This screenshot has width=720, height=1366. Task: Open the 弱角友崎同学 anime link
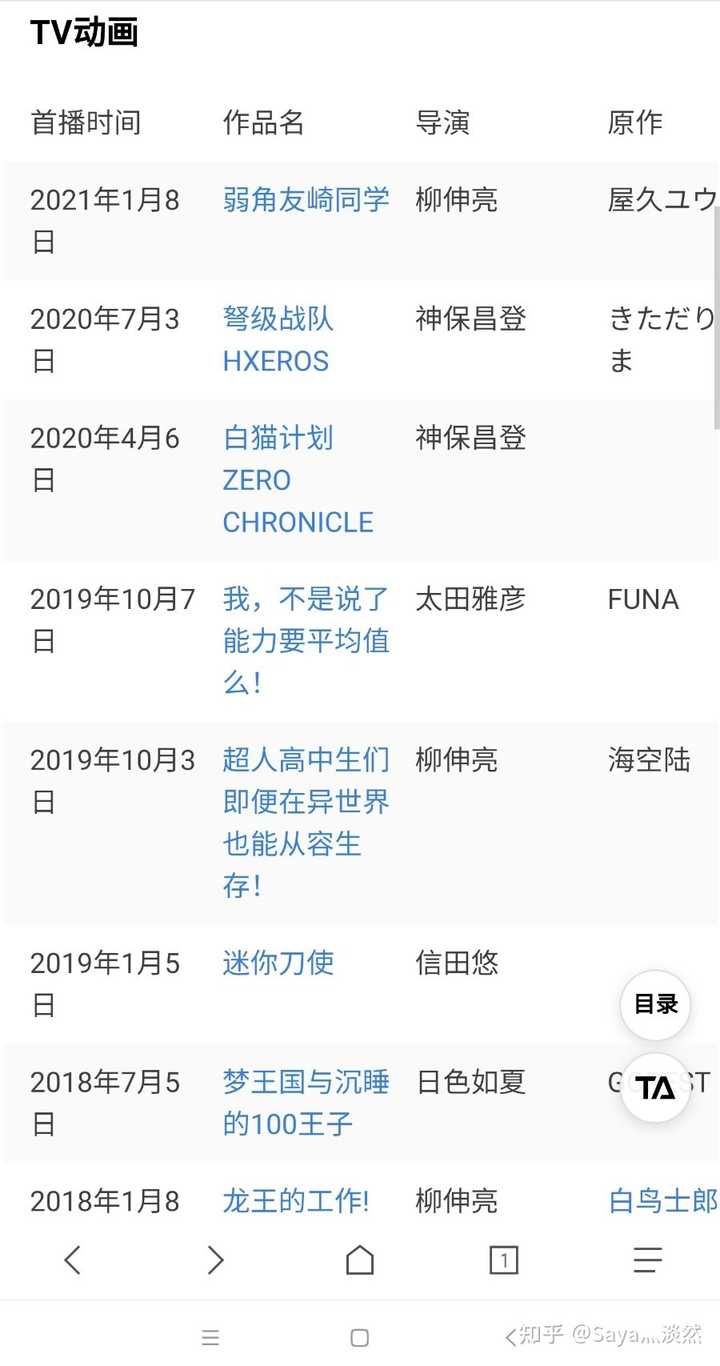305,199
